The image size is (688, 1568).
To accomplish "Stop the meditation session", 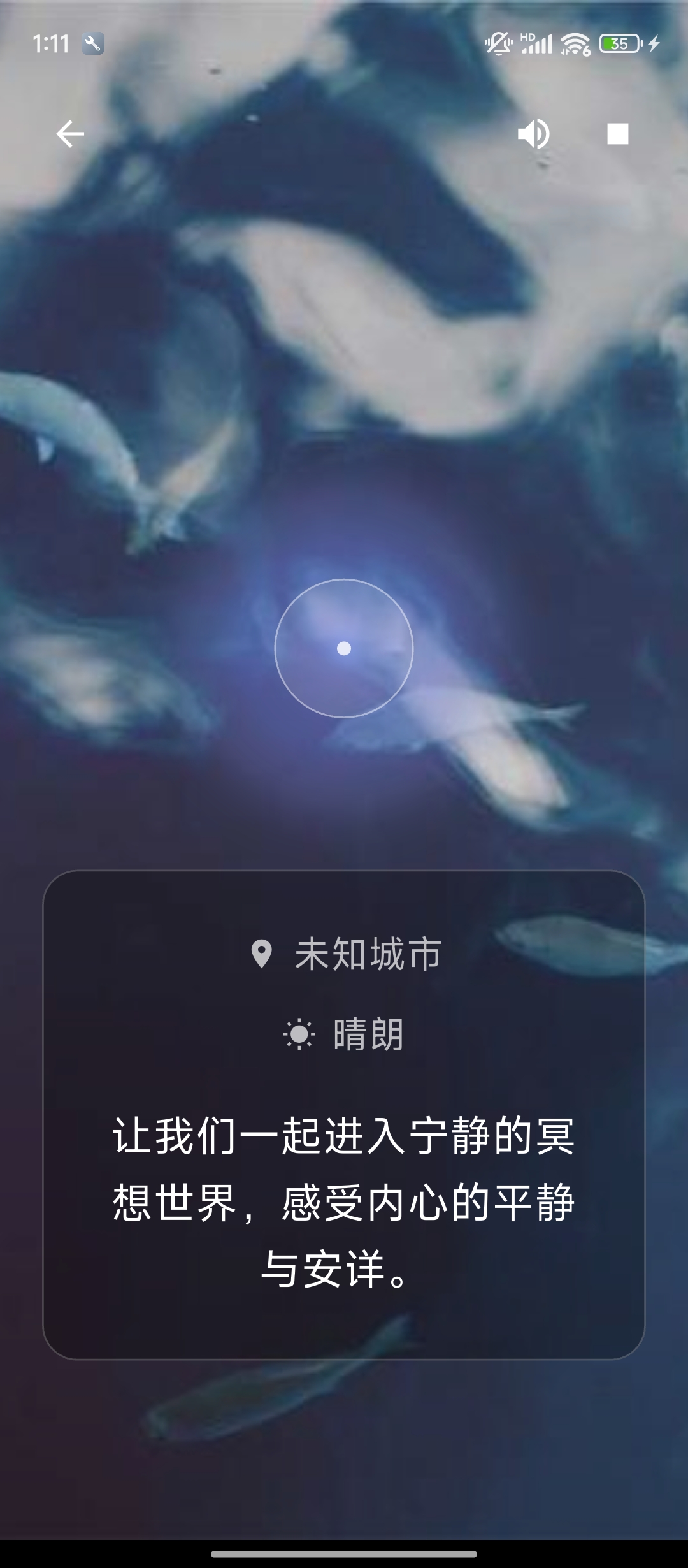I will coord(617,134).
